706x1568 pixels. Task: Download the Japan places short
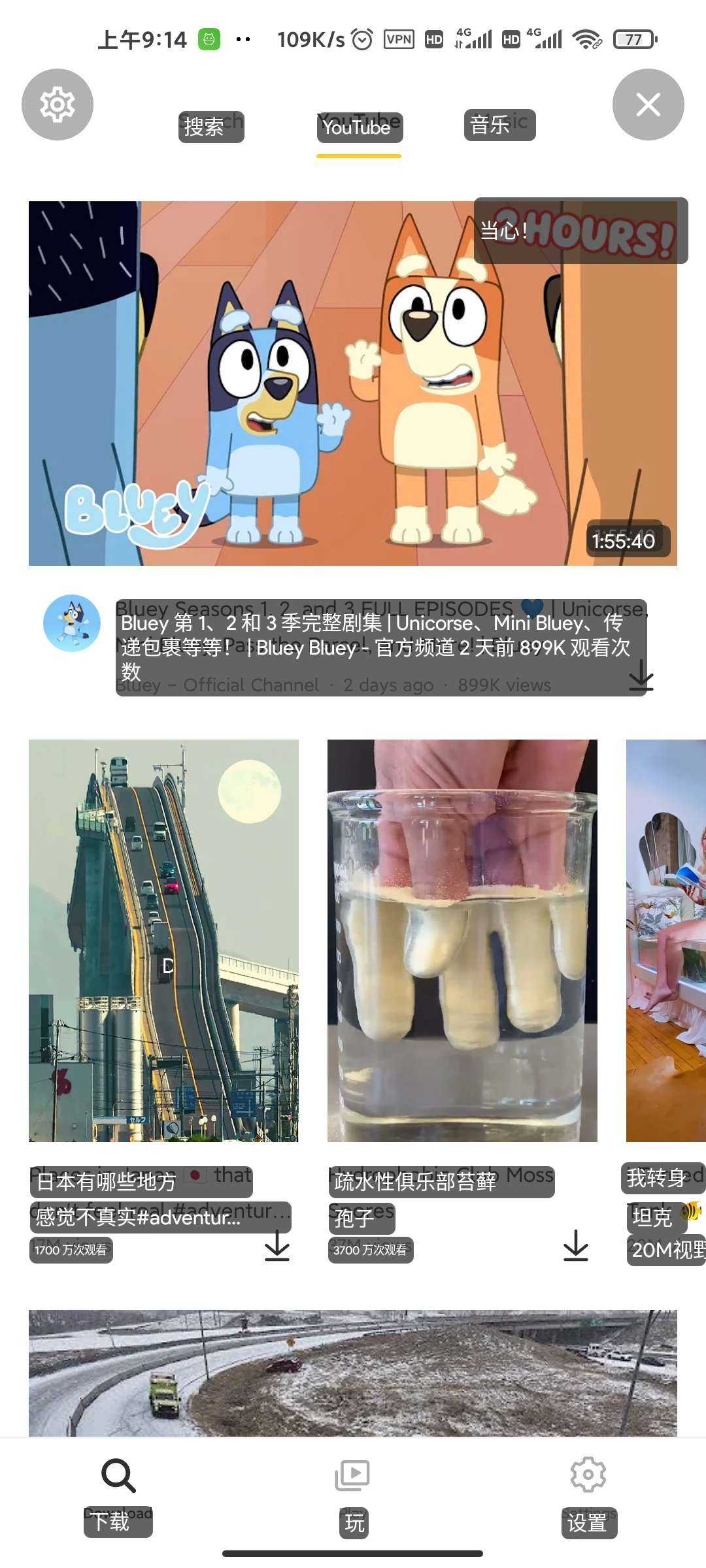pyautogui.click(x=277, y=1245)
